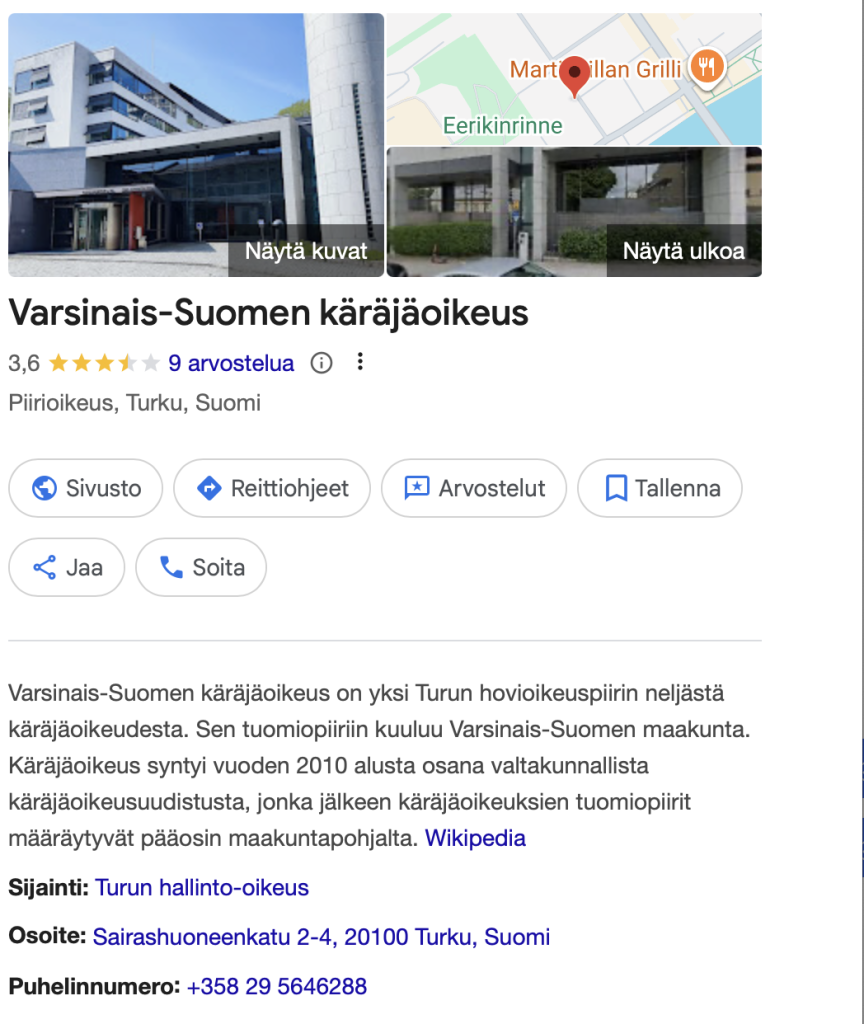Call the court with Soita button
The width and height of the screenshot is (864, 1024).
tap(201, 567)
